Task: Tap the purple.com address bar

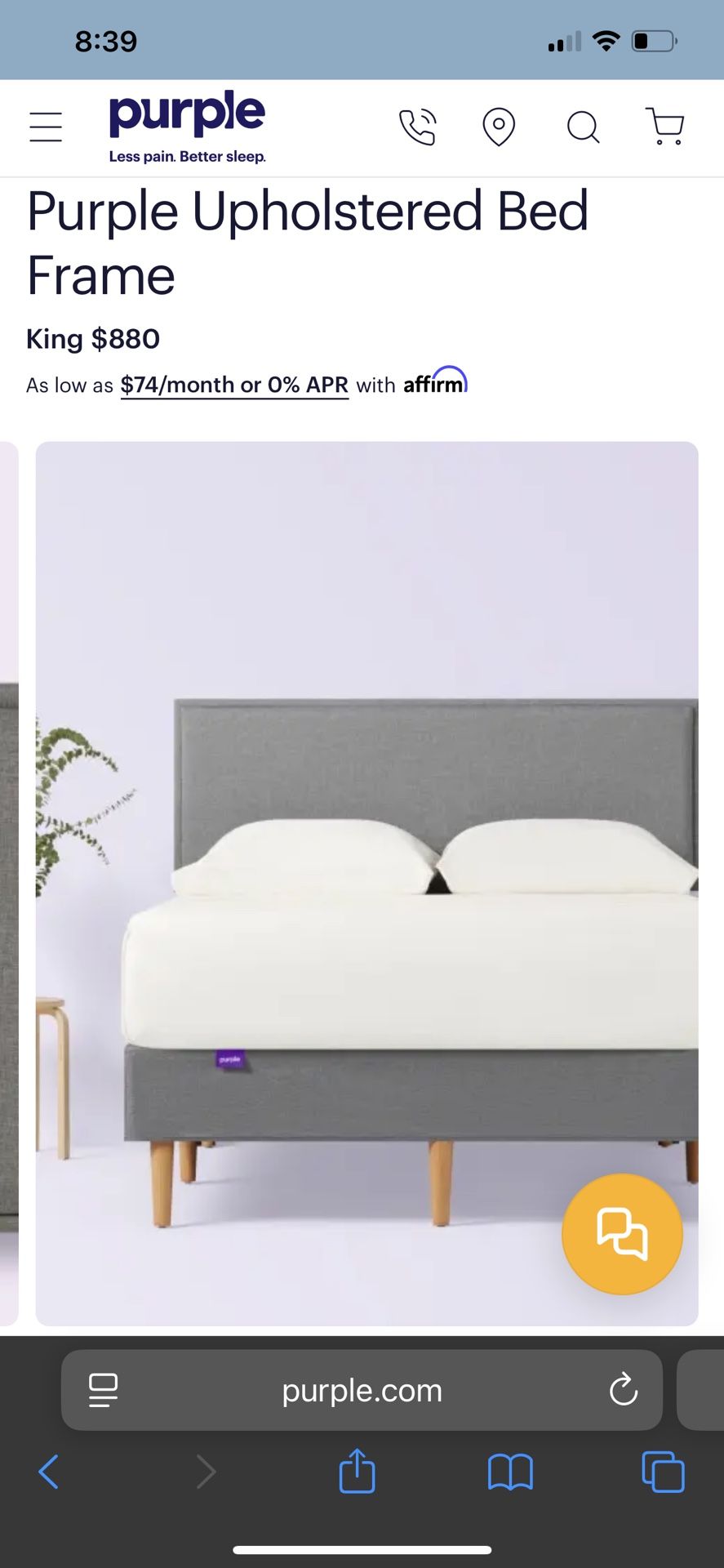Action: (x=362, y=1390)
